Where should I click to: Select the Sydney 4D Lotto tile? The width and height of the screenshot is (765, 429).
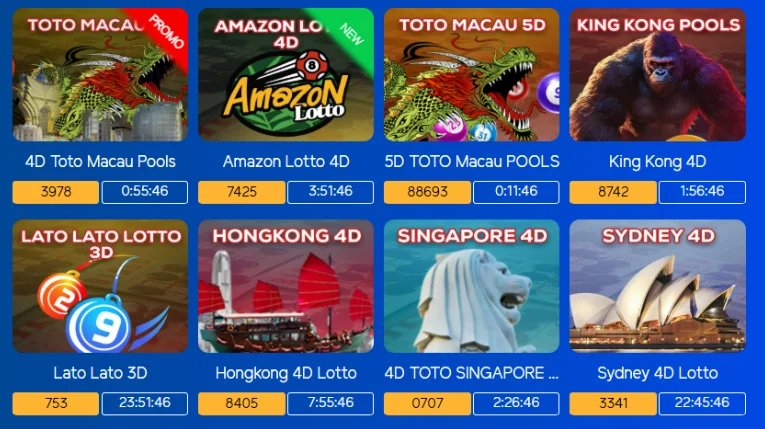click(x=658, y=287)
